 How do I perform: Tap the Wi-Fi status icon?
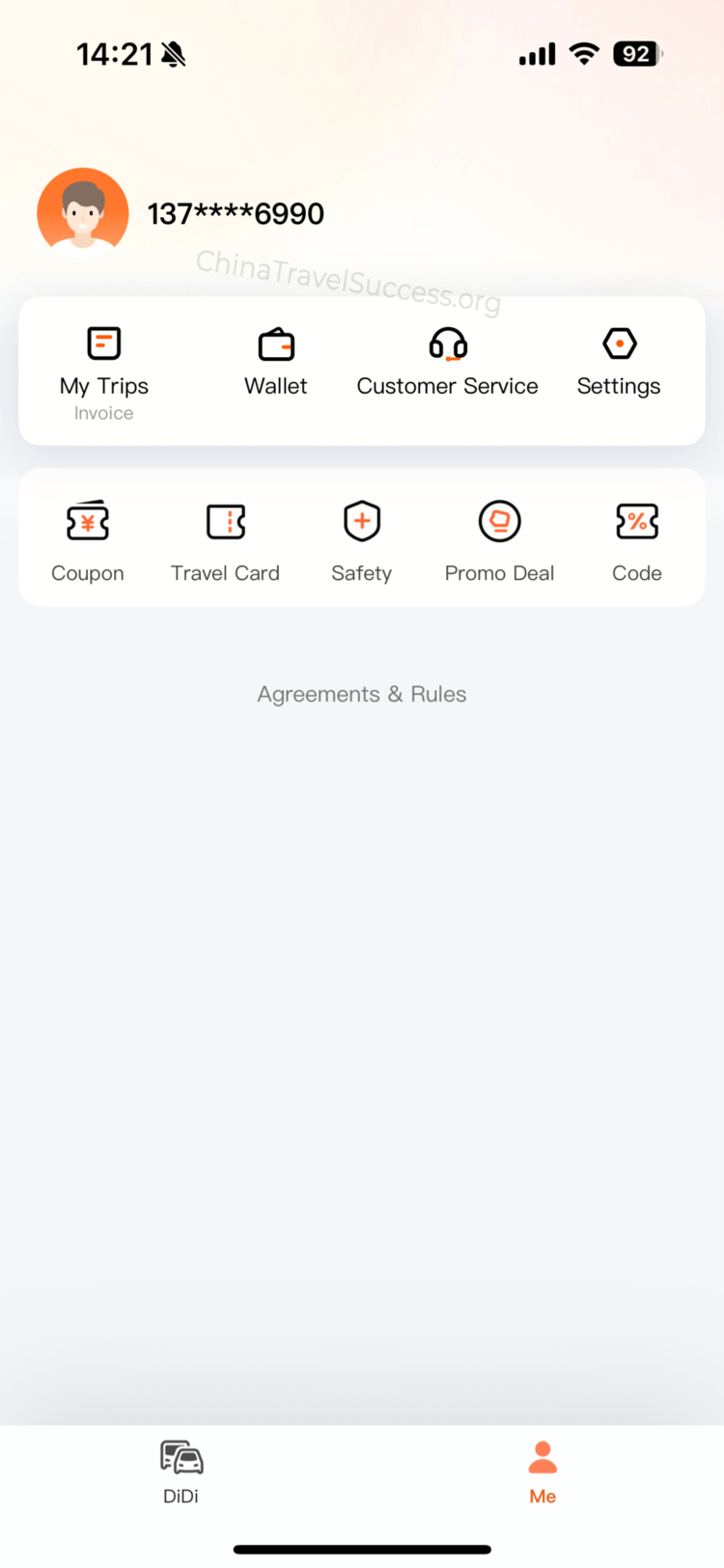[x=582, y=54]
